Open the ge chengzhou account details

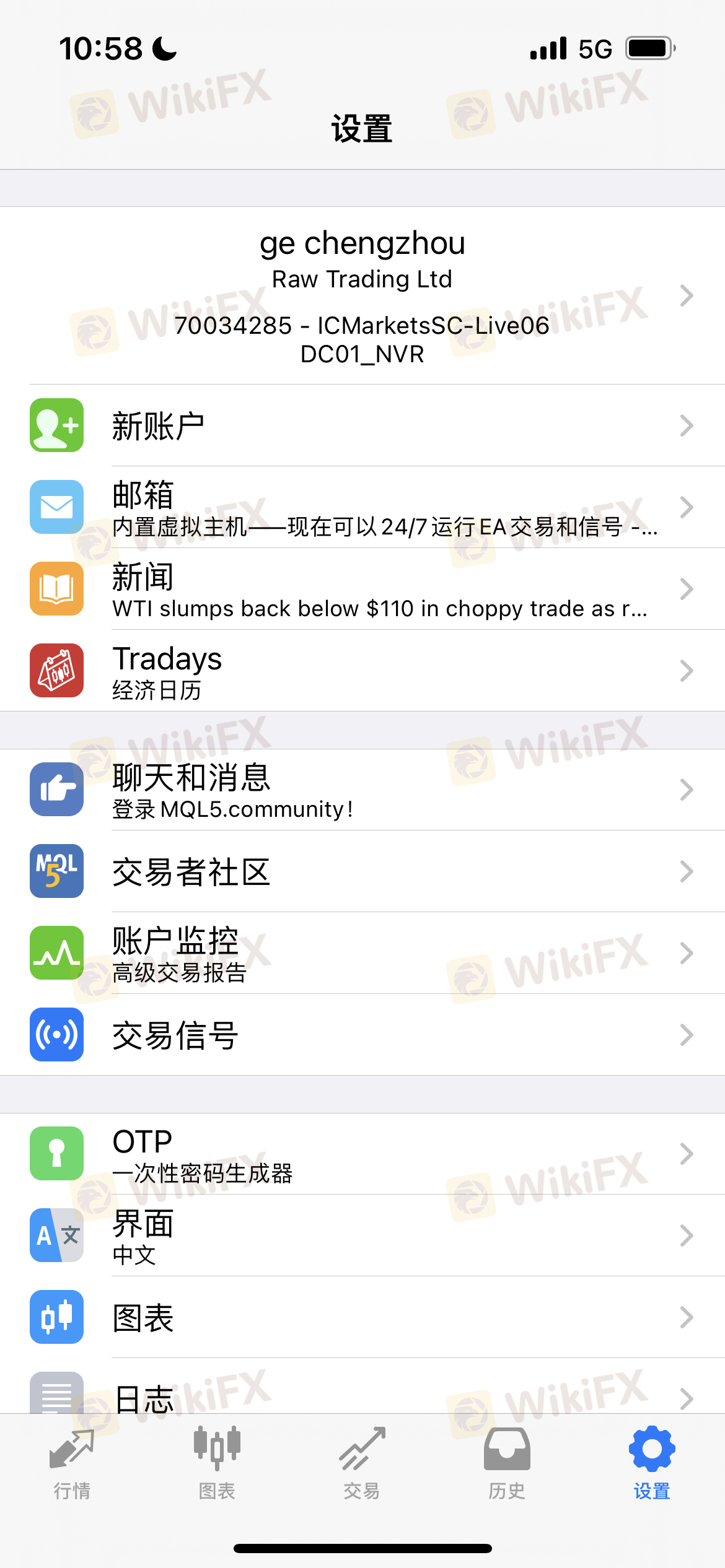pyautogui.click(x=362, y=296)
